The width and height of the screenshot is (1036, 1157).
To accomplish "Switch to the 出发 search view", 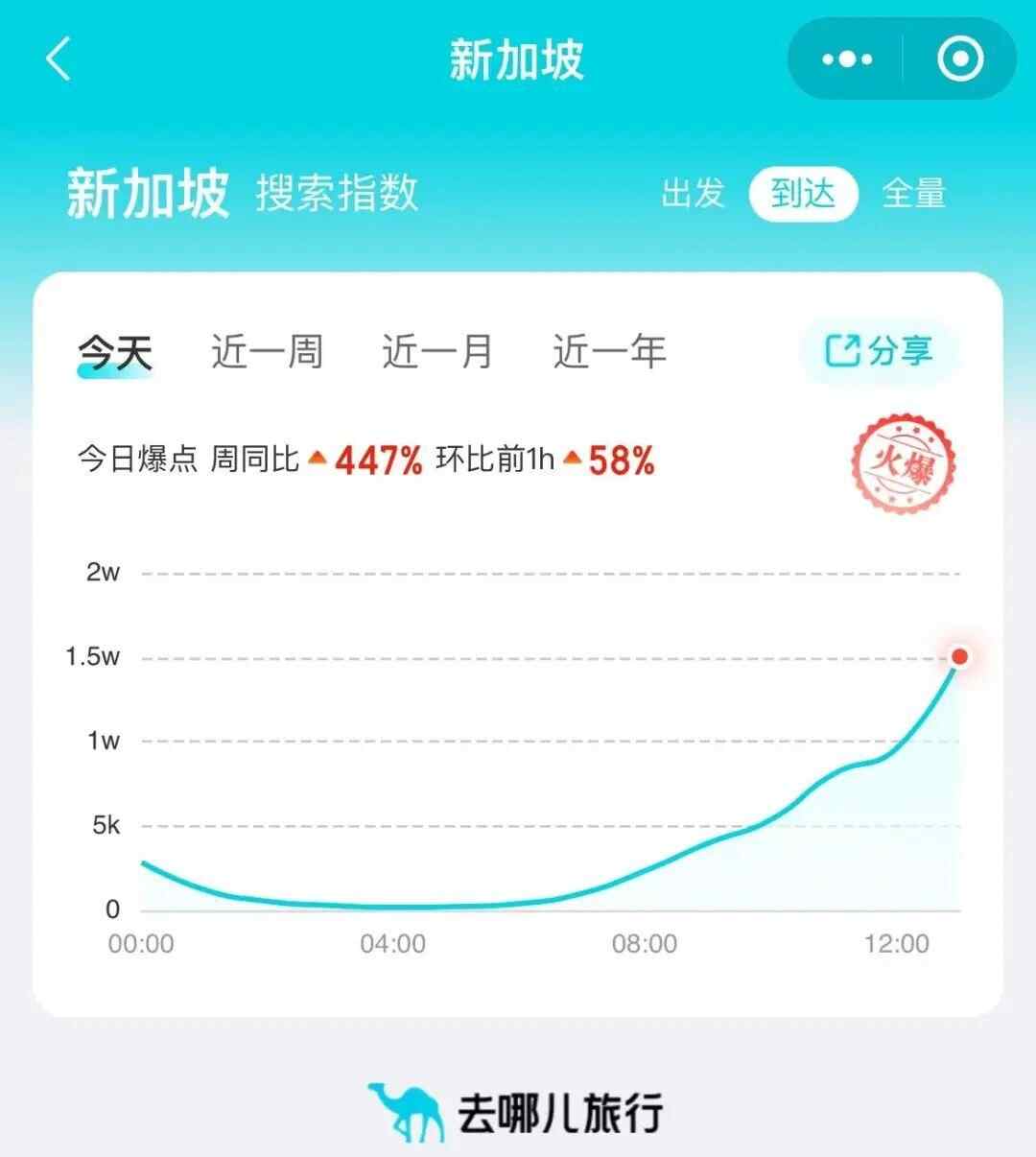I will point(693,194).
